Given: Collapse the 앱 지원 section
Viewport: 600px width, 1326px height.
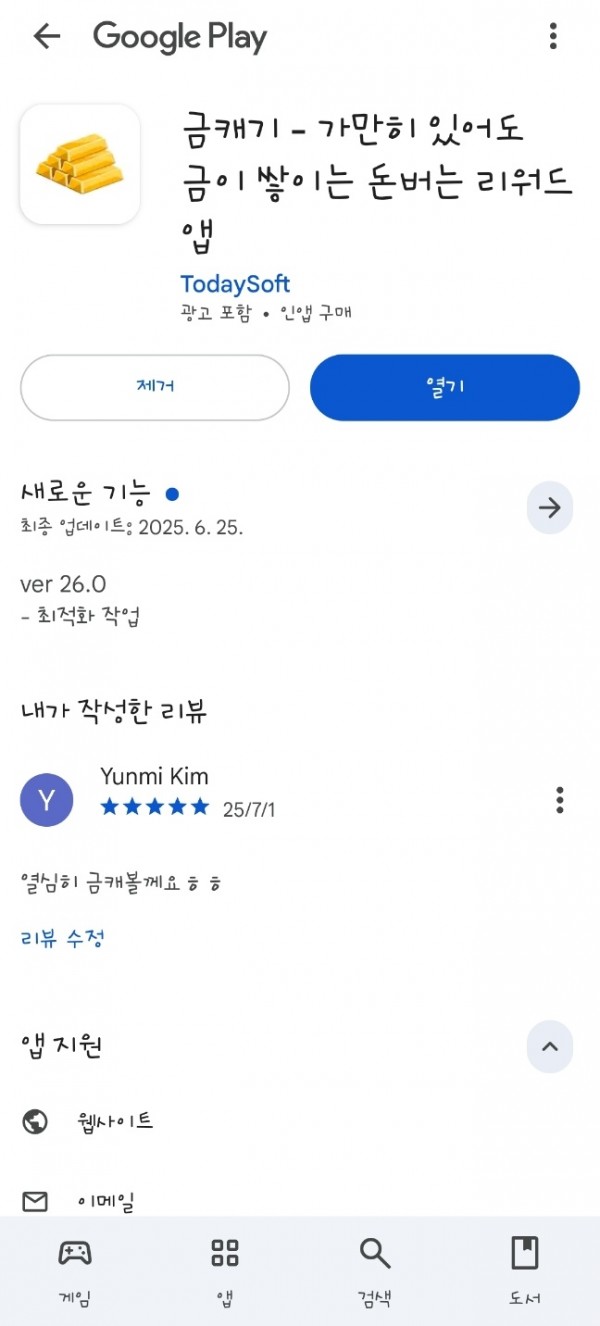Looking at the screenshot, I should pos(550,1047).
